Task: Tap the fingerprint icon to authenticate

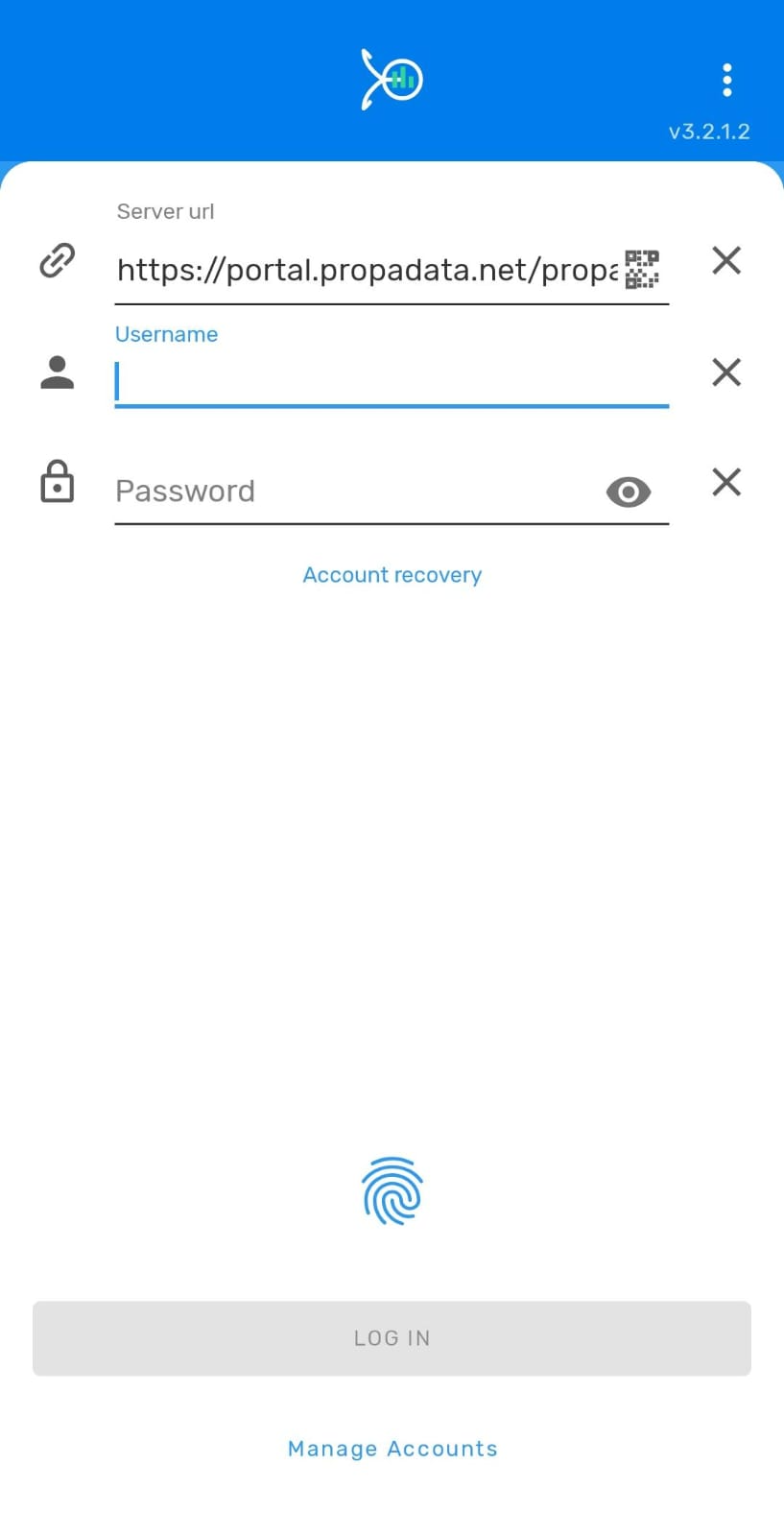Action: pos(392,1192)
